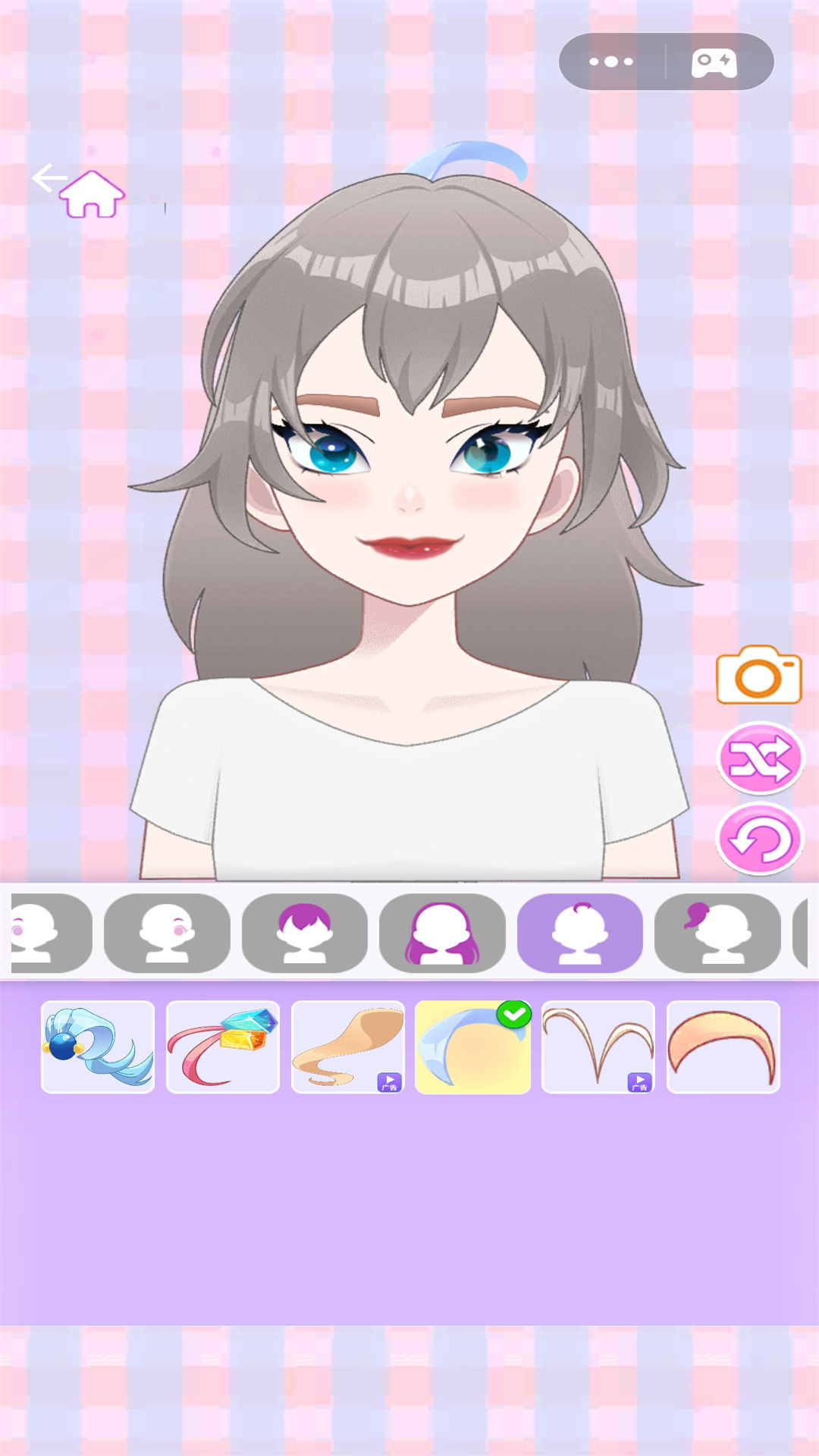Open the face with blush category tab

coord(167,934)
